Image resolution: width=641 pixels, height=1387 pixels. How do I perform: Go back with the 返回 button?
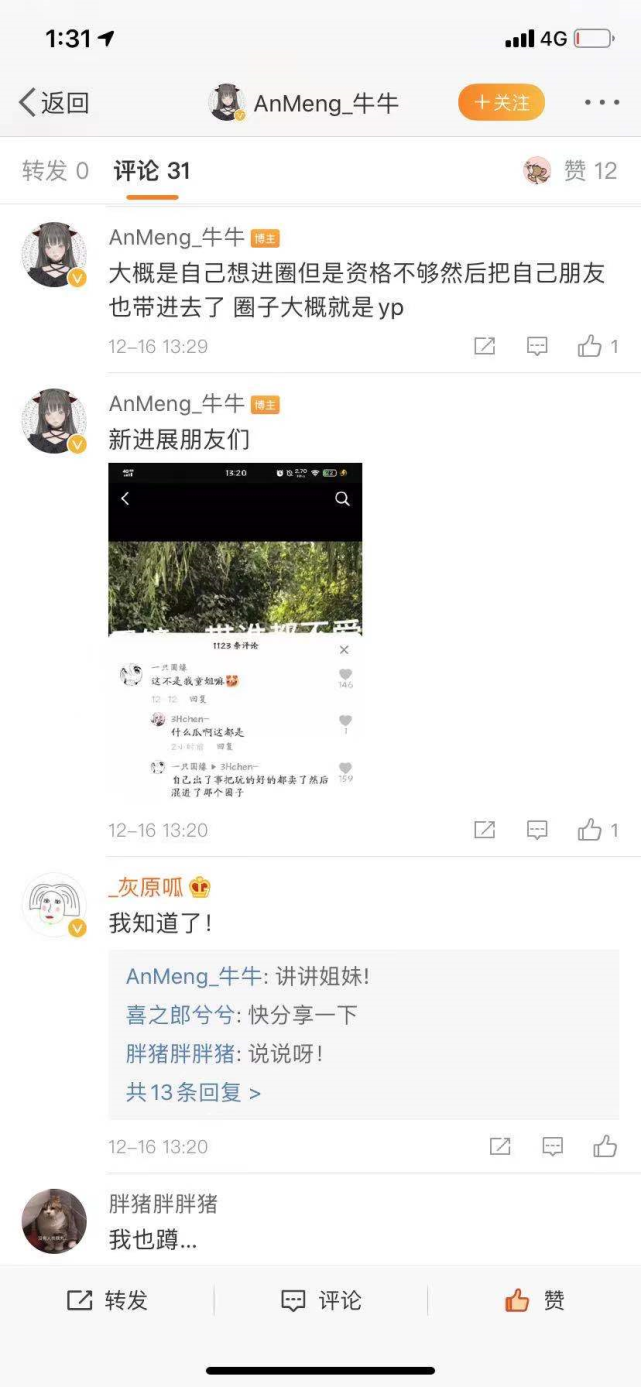(x=54, y=102)
